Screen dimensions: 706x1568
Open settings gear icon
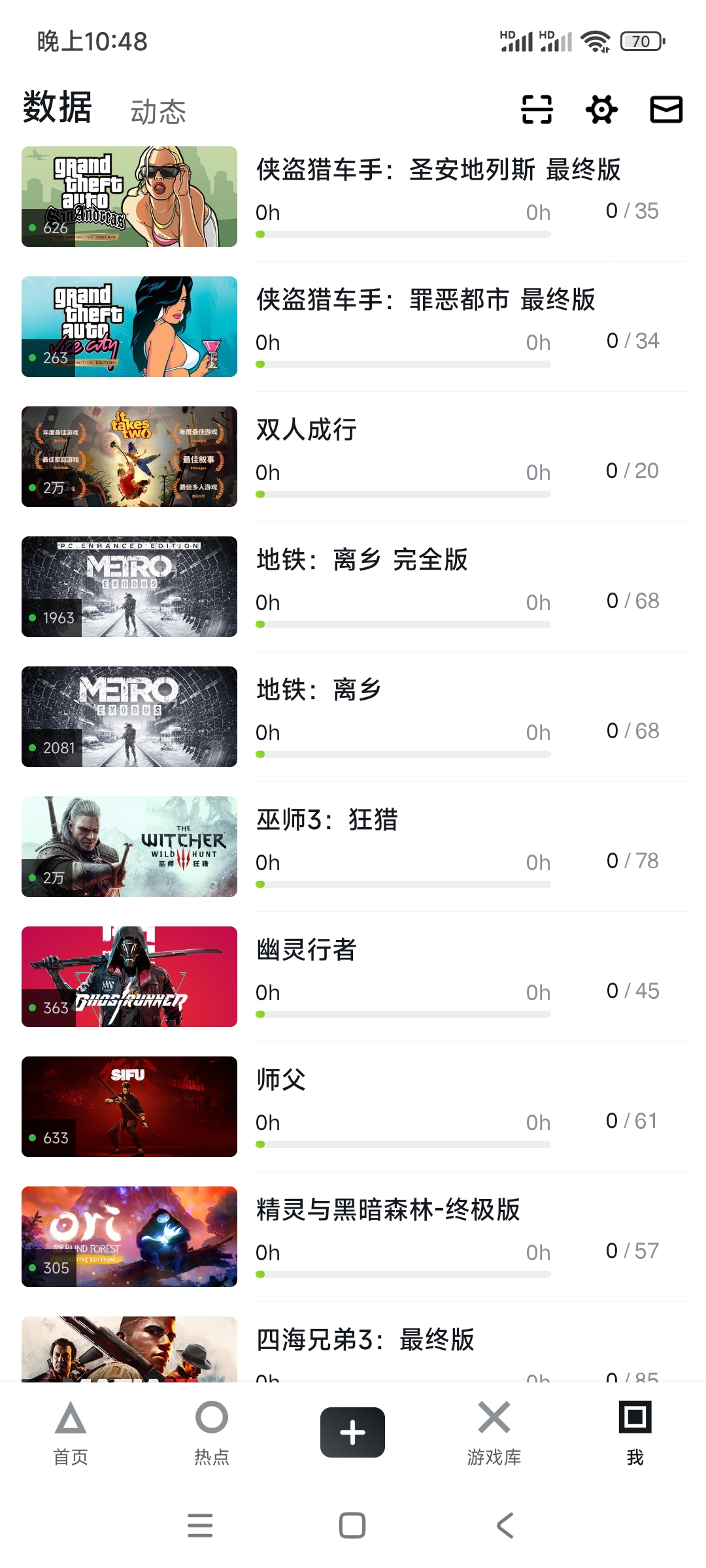(601, 109)
